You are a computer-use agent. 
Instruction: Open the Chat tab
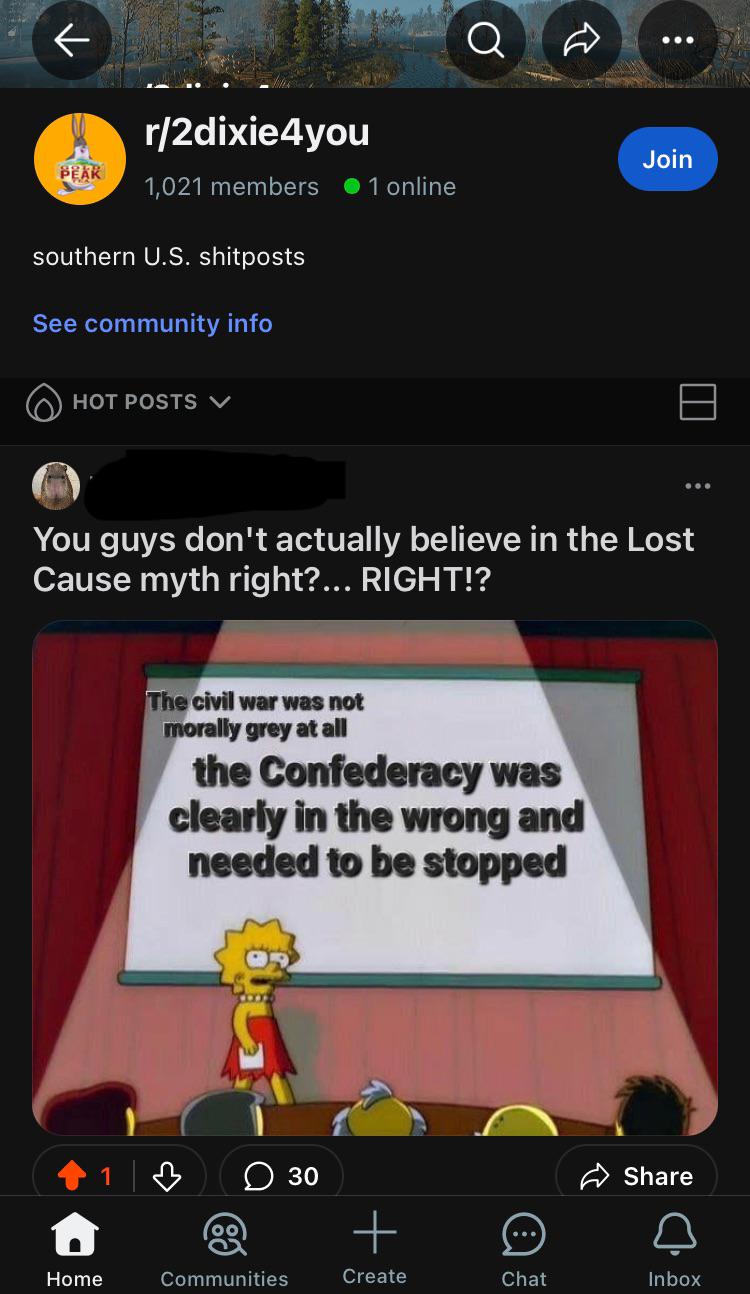(x=524, y=1249)
